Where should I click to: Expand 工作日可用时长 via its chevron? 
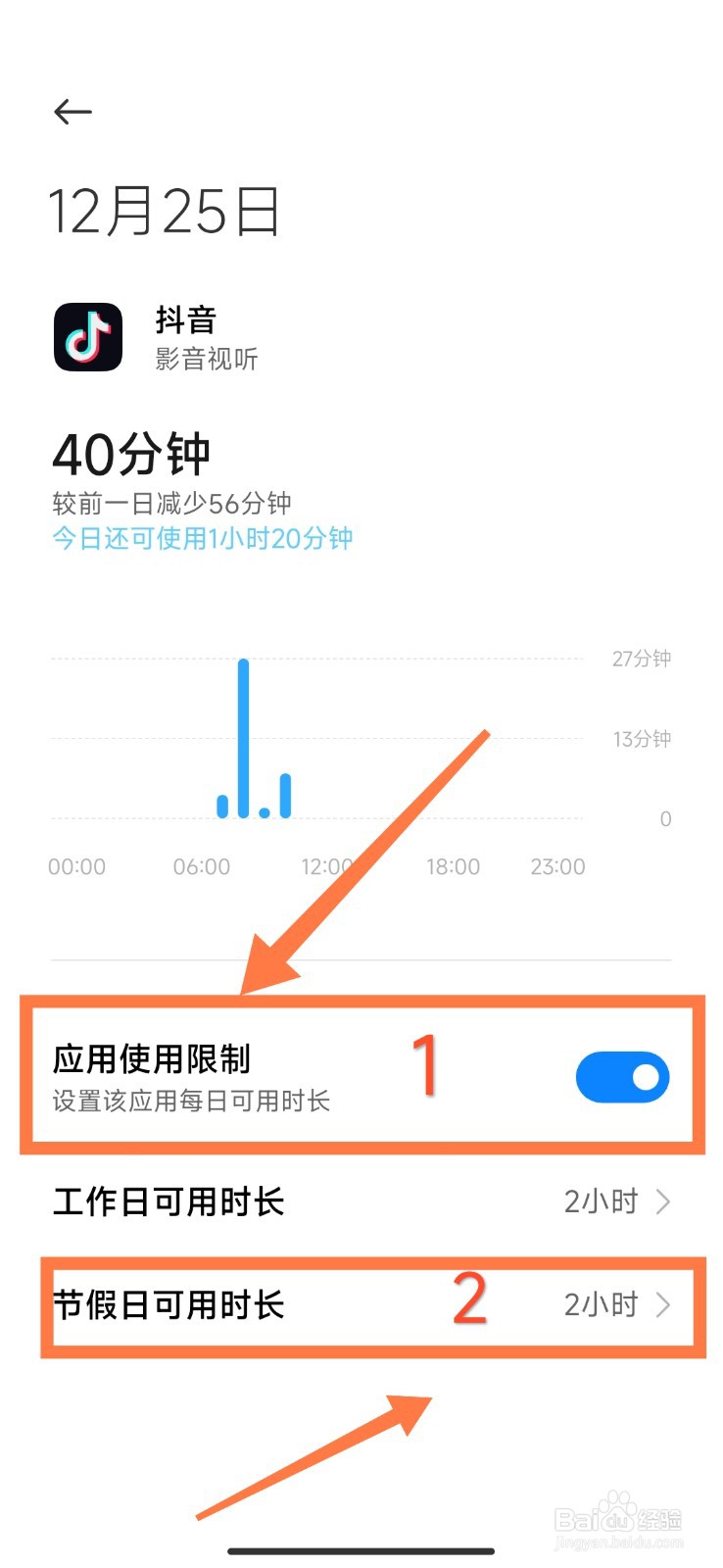click(662, 1200)
